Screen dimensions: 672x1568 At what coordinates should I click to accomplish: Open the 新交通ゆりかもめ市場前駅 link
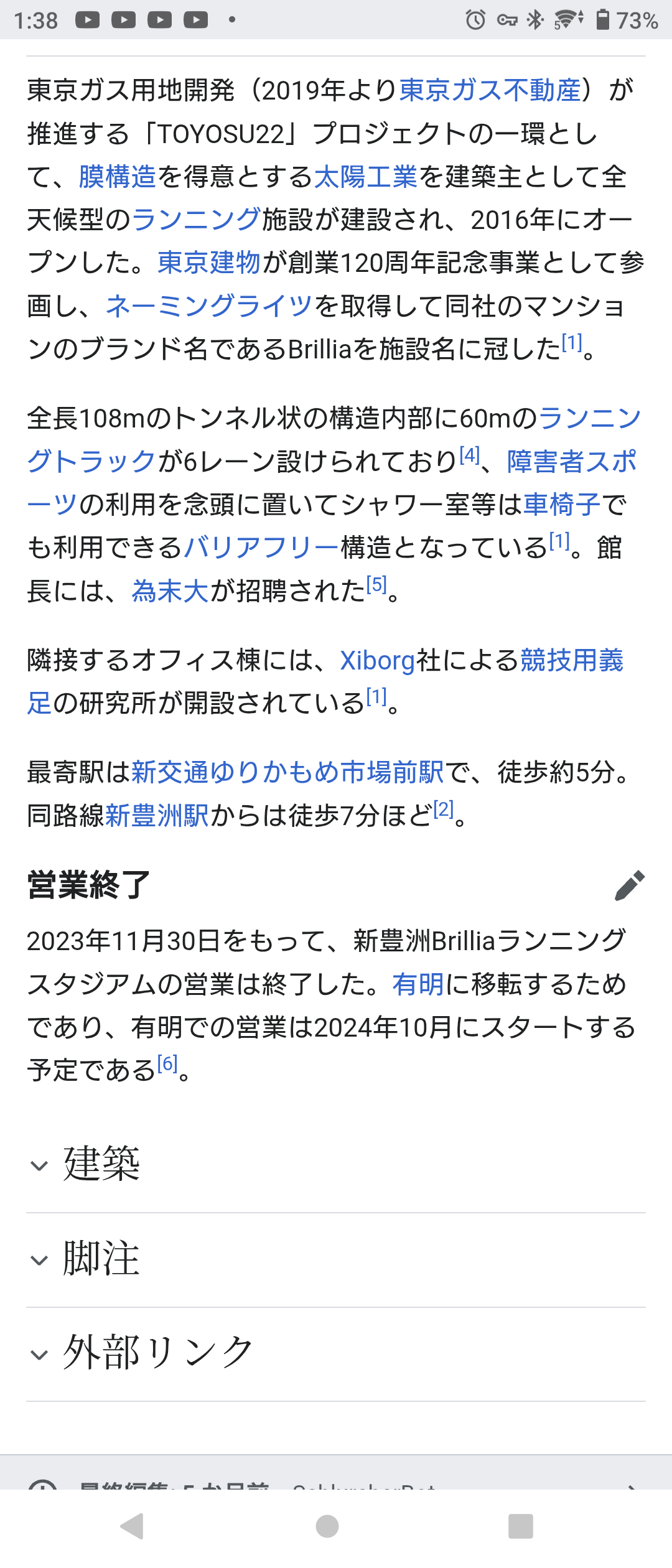tap(287, 772)
